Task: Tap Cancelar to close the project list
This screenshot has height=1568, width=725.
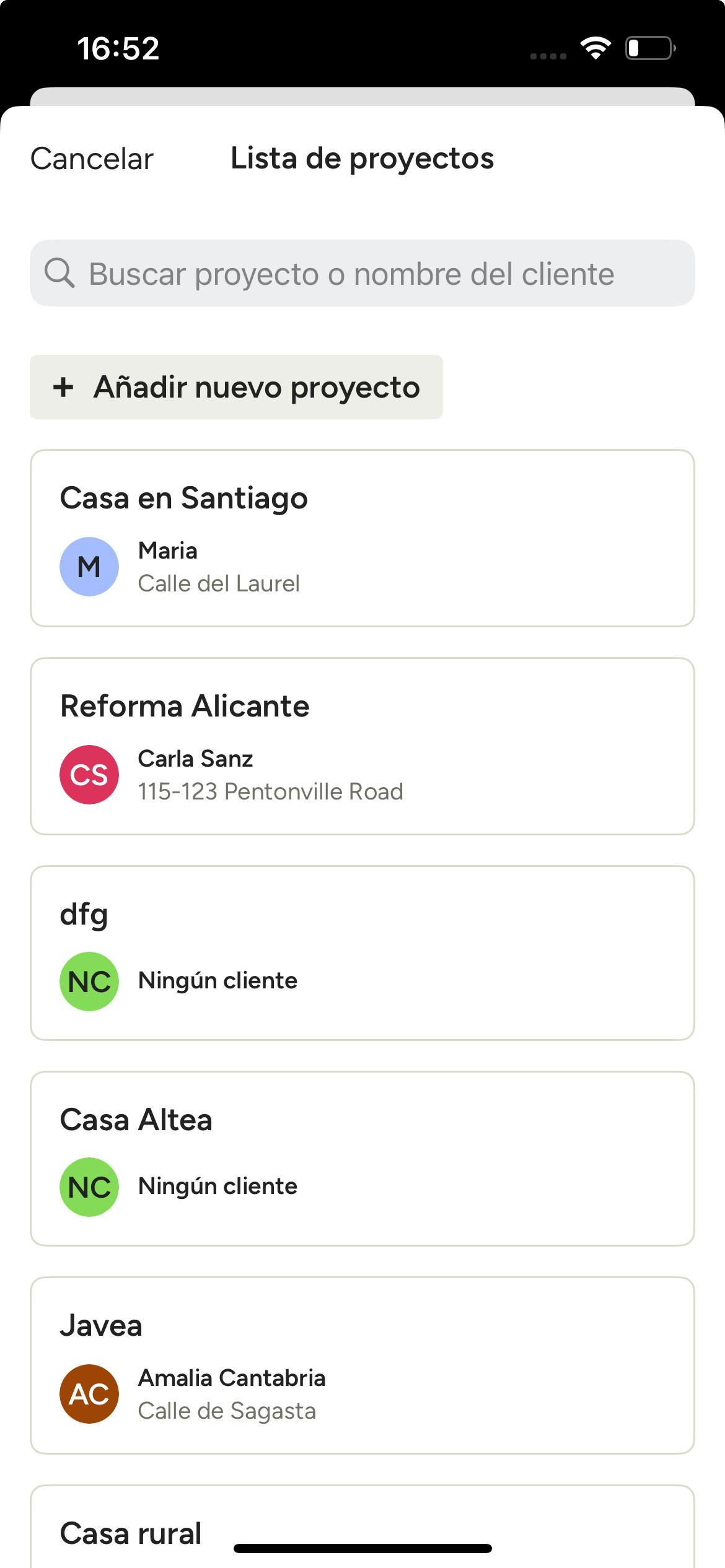Action: pos(92,159)
